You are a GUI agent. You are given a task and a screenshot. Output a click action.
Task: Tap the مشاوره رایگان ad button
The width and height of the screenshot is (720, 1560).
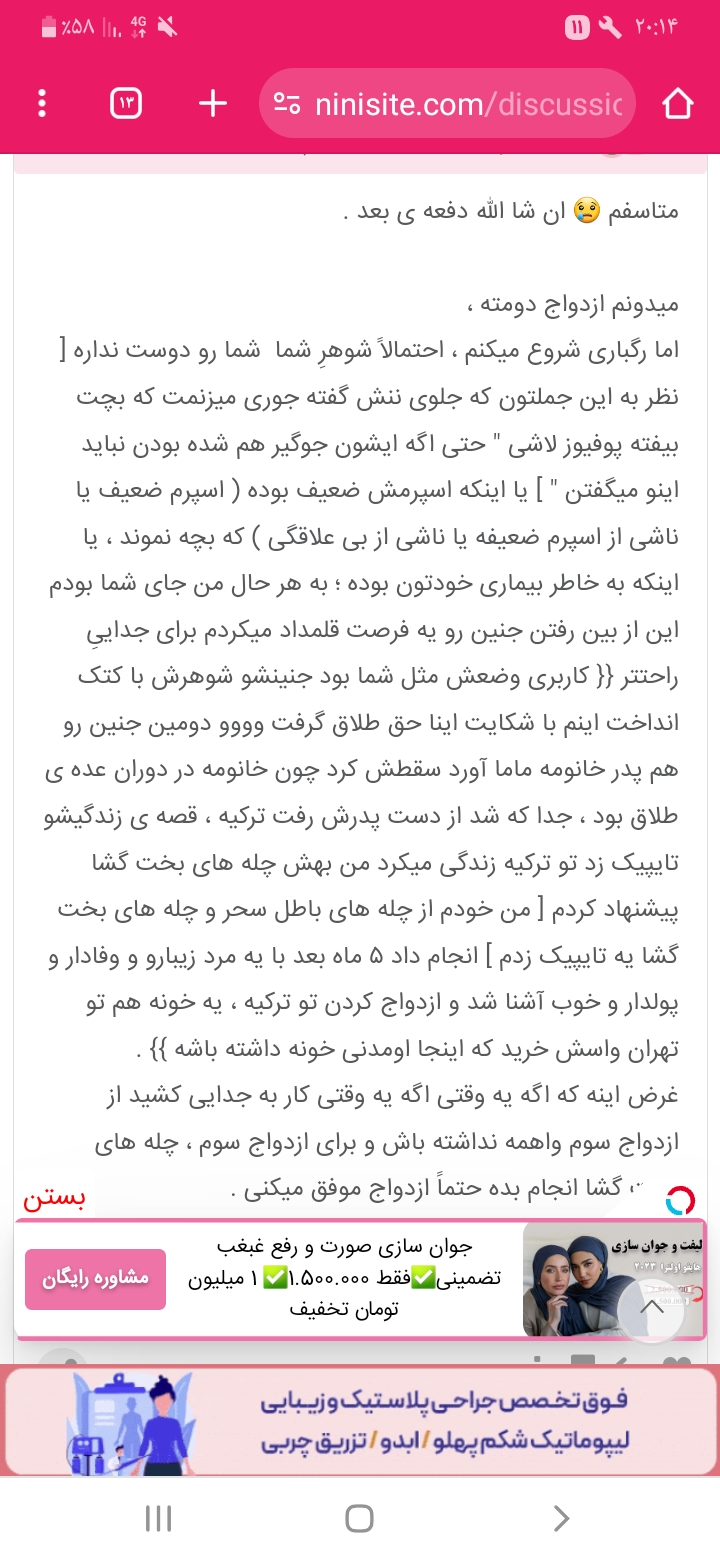(96, 1278)
